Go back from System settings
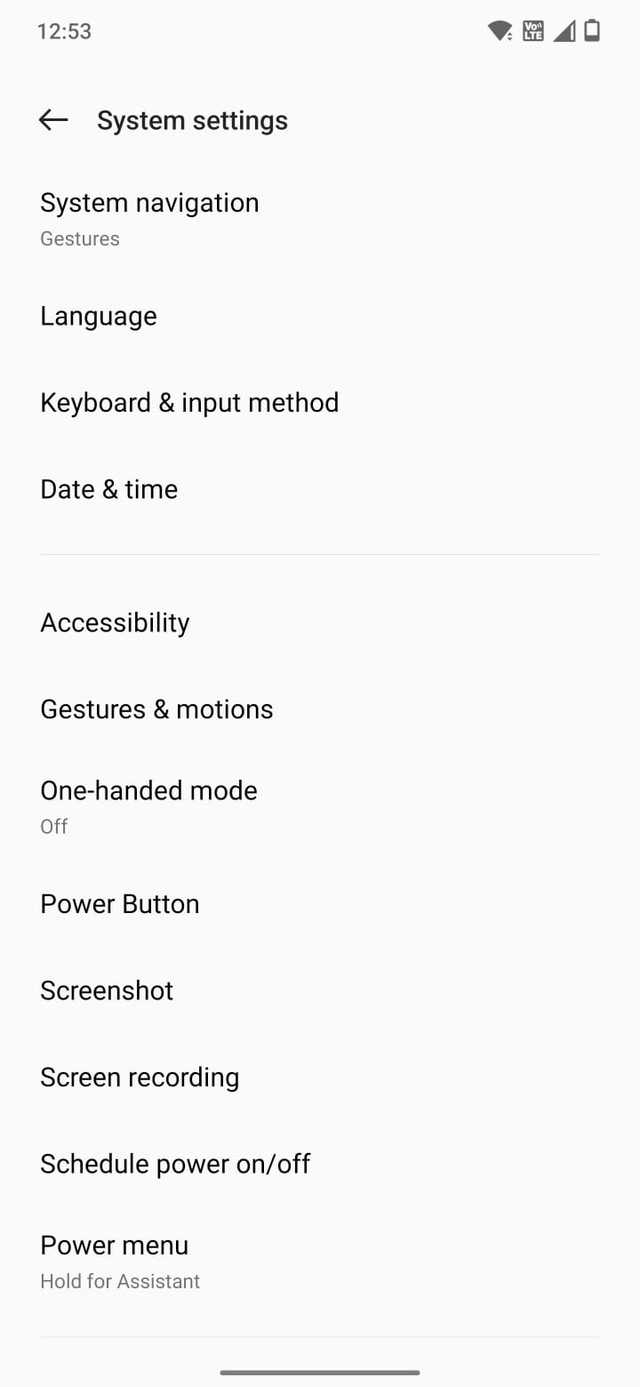Image resolution: width=640 pixels, height=1387 pixels. 53,120
